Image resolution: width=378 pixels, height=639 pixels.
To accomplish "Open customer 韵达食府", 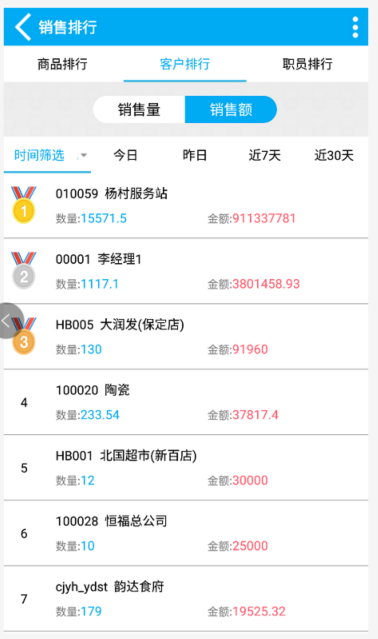I will [x=186, y=599].
